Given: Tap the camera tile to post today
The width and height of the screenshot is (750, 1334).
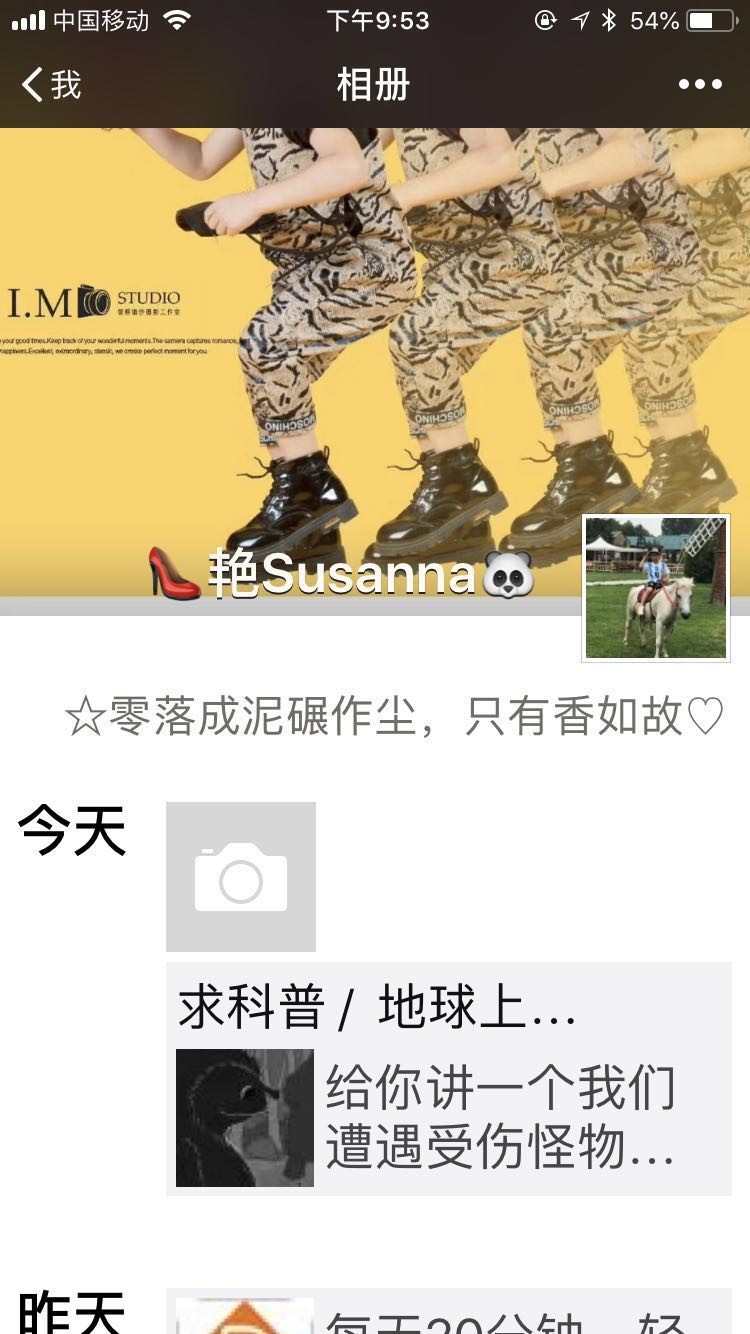Looking at the screenshot, I should pos(241,877).
